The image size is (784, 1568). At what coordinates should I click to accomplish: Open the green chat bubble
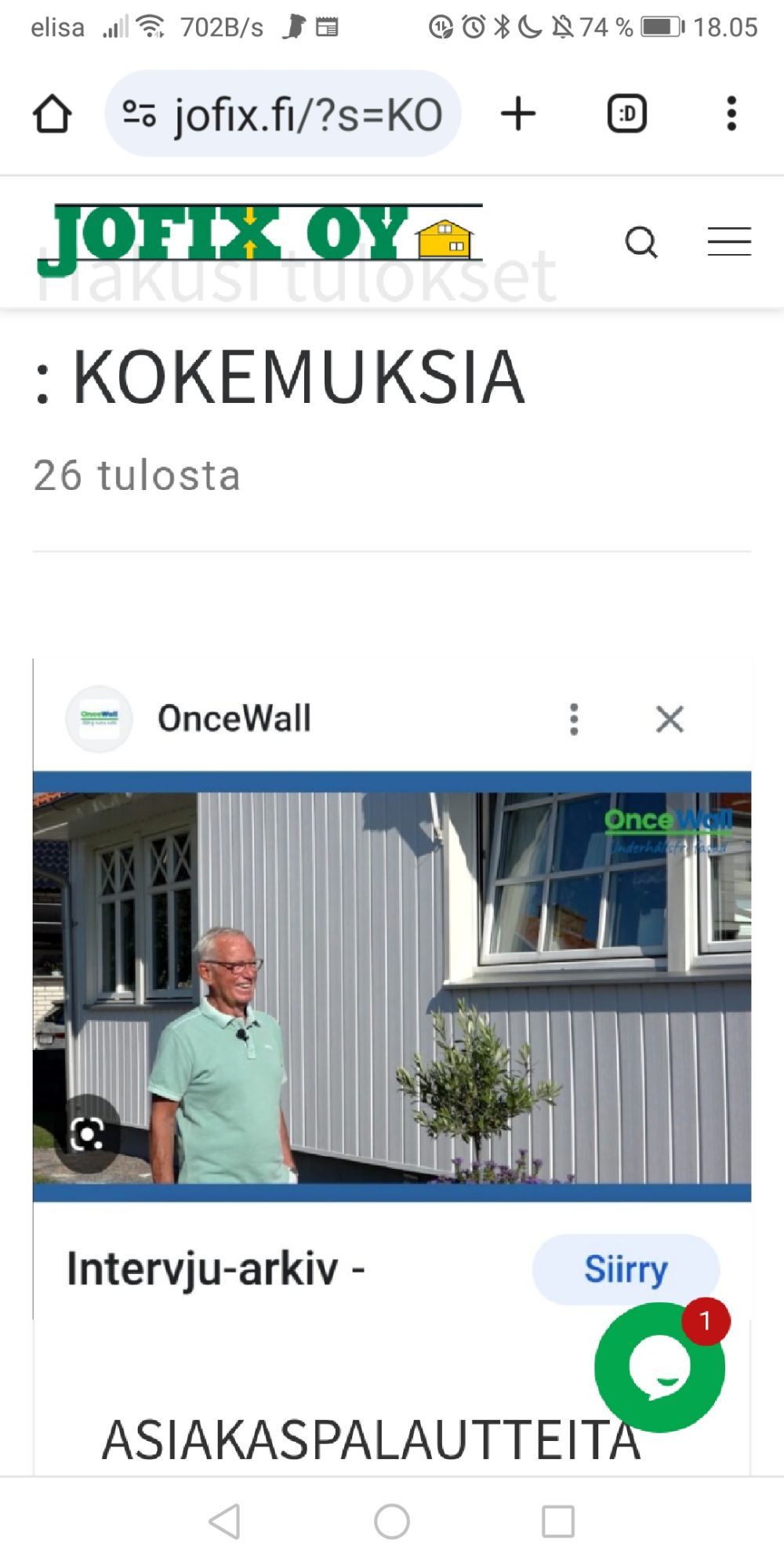pos(659,1367)
